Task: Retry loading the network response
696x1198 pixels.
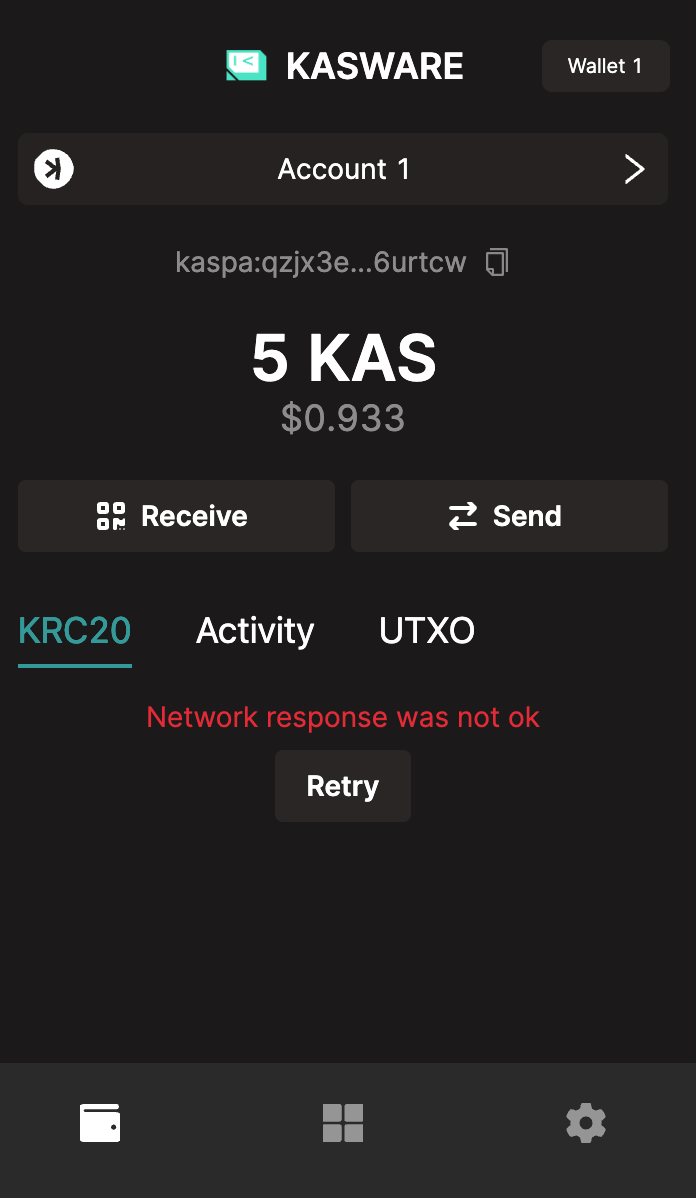Action: pos(343,785)
